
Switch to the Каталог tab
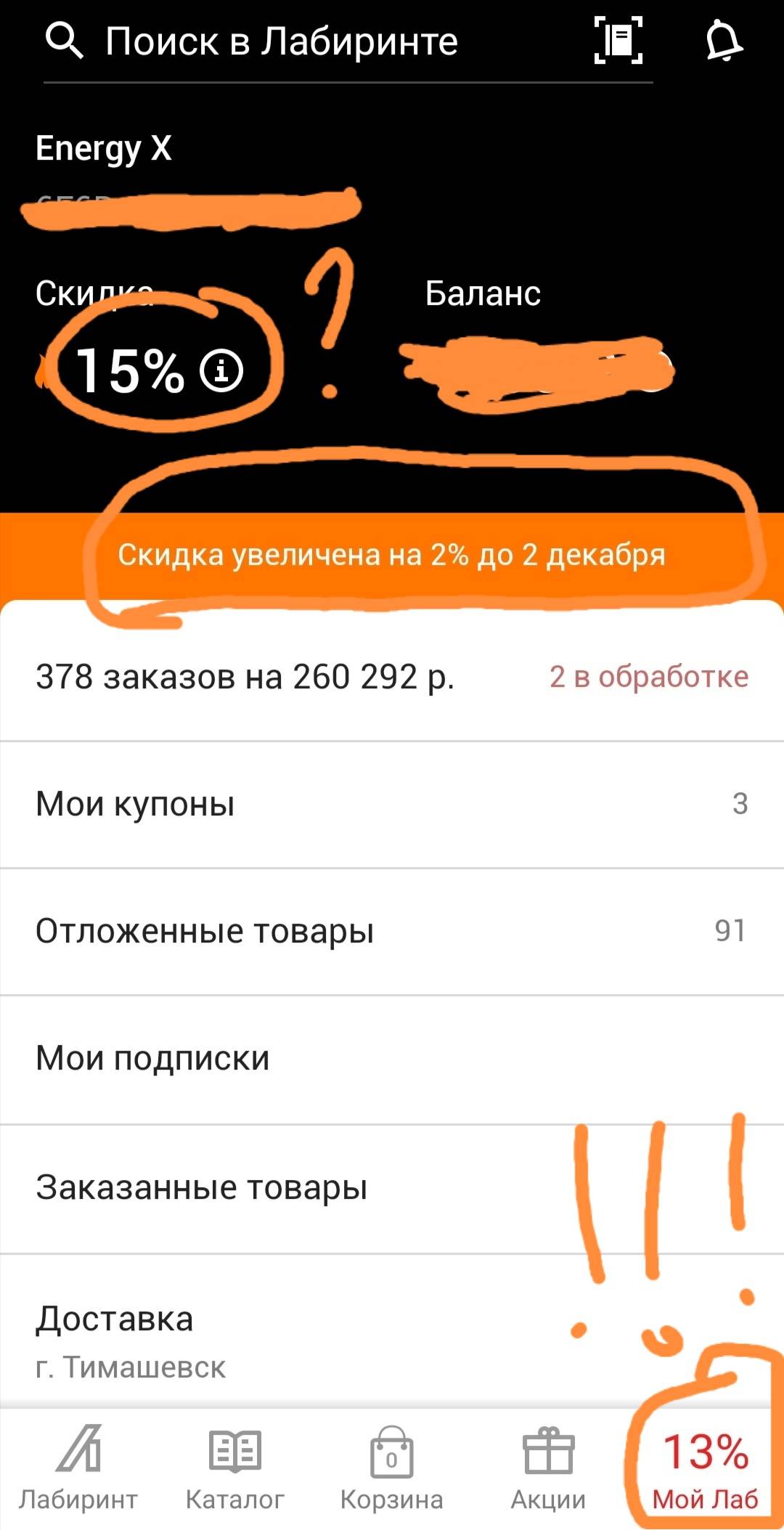pos(235,1469)
